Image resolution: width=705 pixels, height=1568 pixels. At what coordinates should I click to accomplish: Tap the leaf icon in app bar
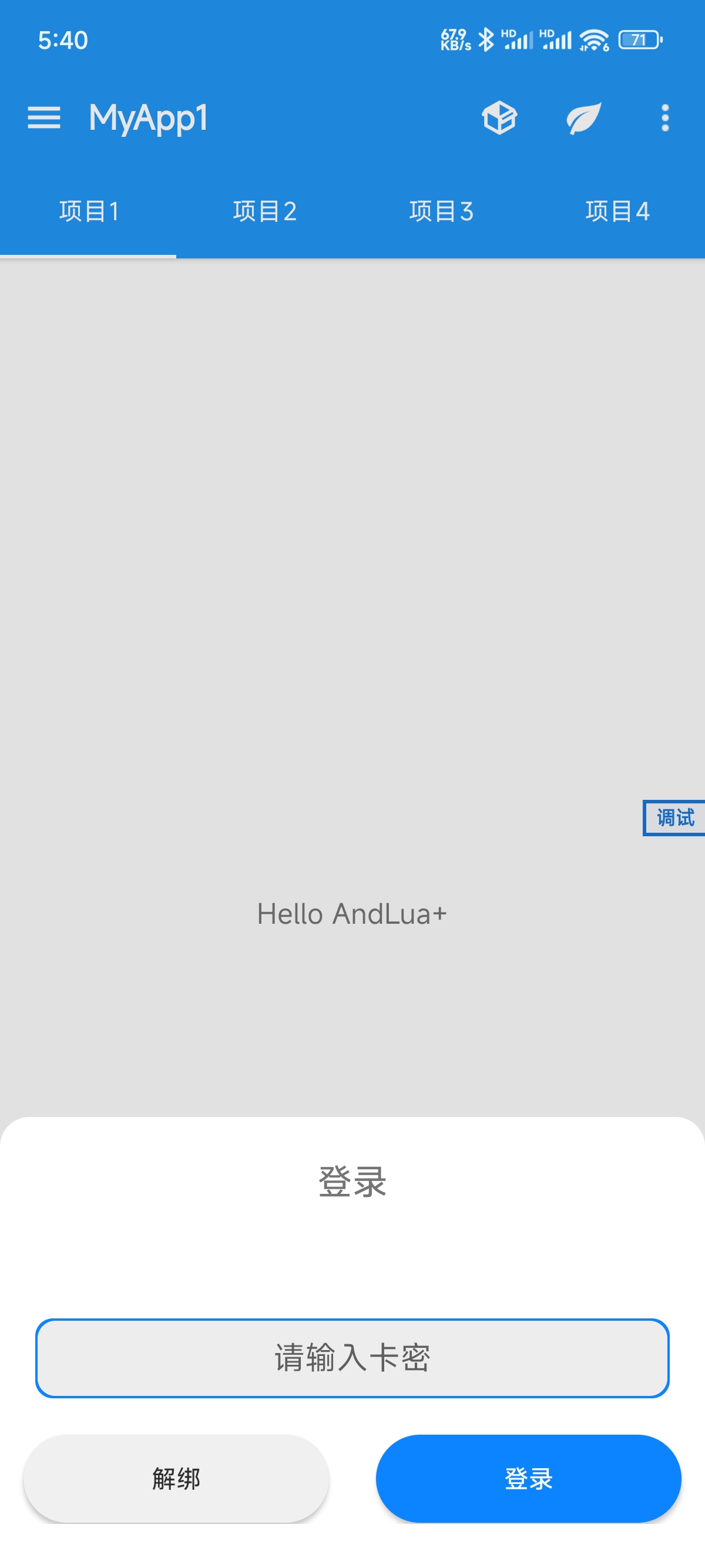click(583, 117)
